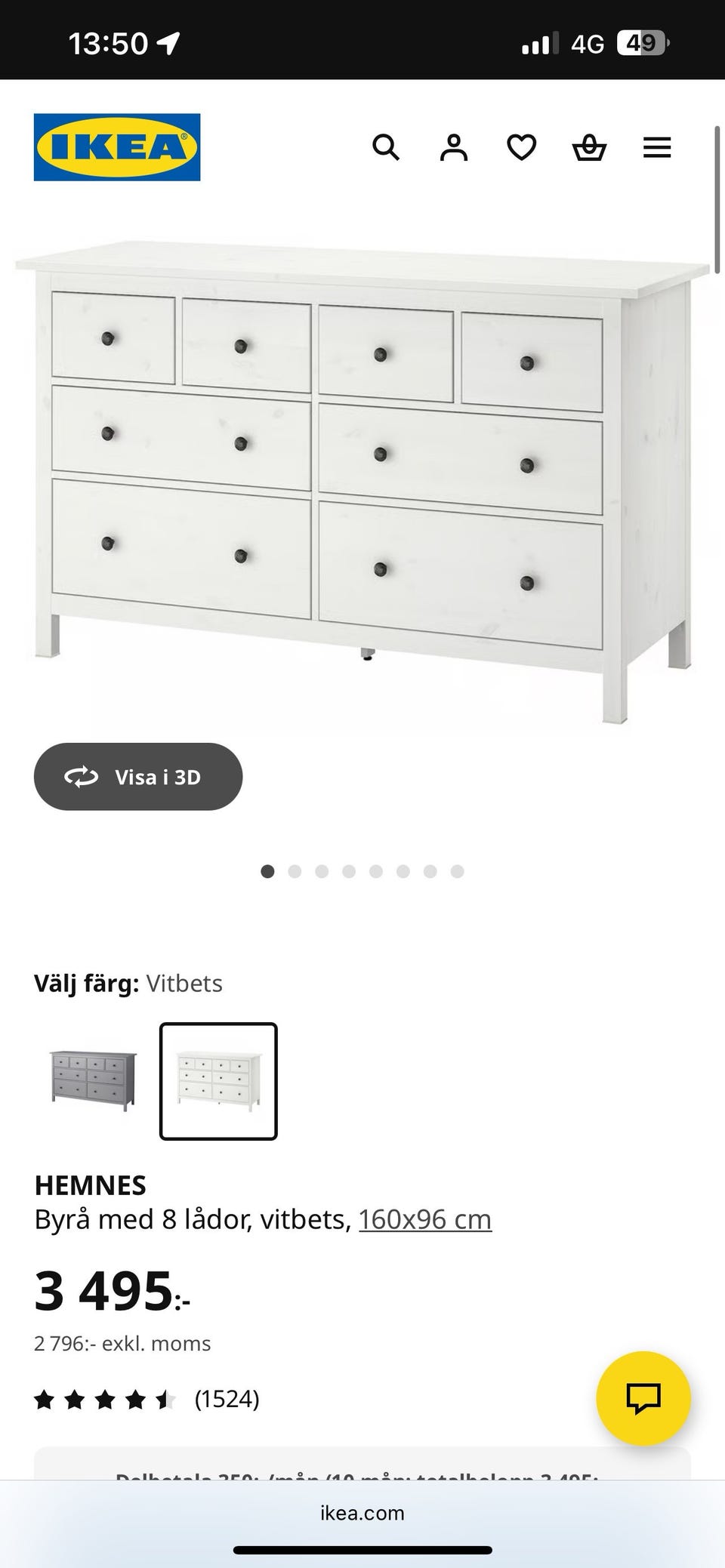Viewport: 725px width, 1568px height.
Task: Open the favorites heart icon
Action: pos(522,147)
